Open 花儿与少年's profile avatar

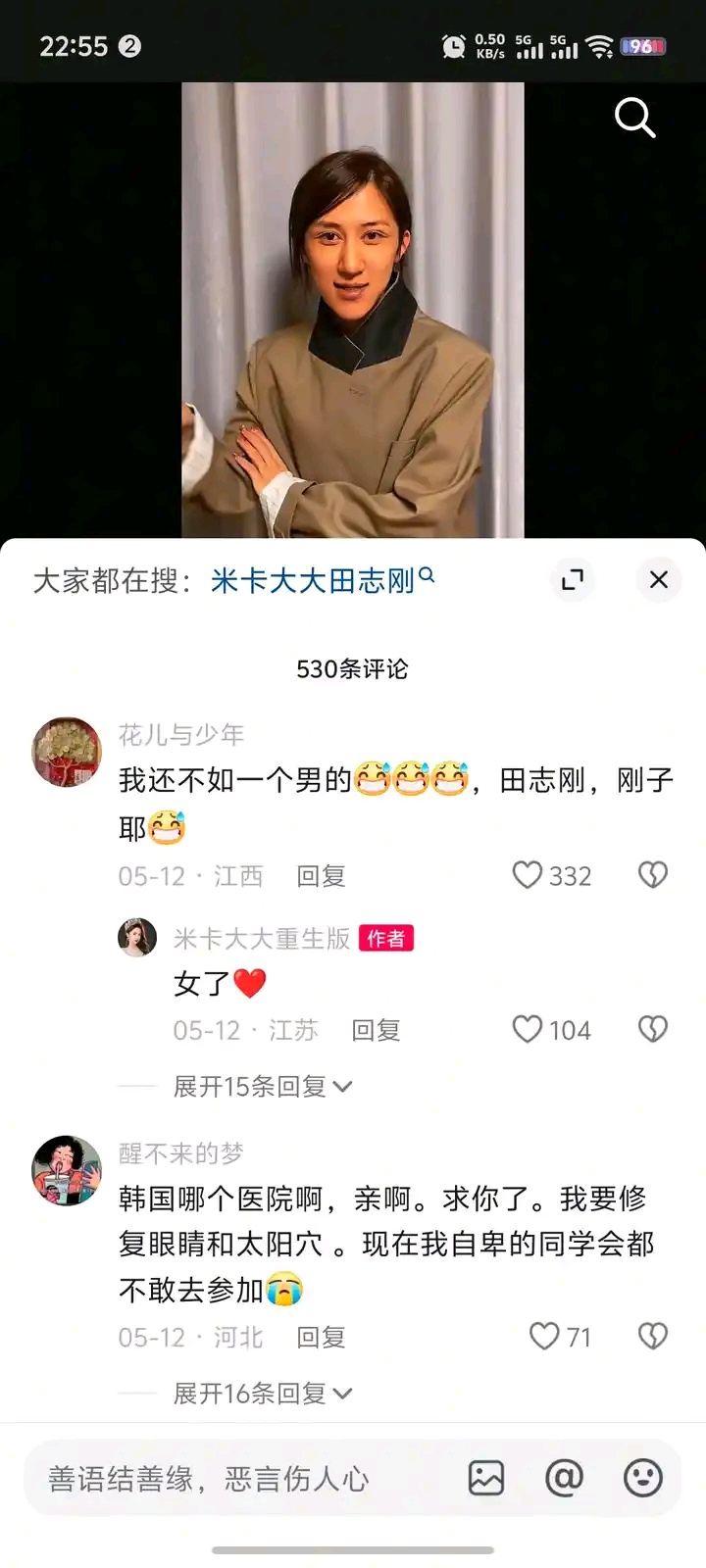68,752
